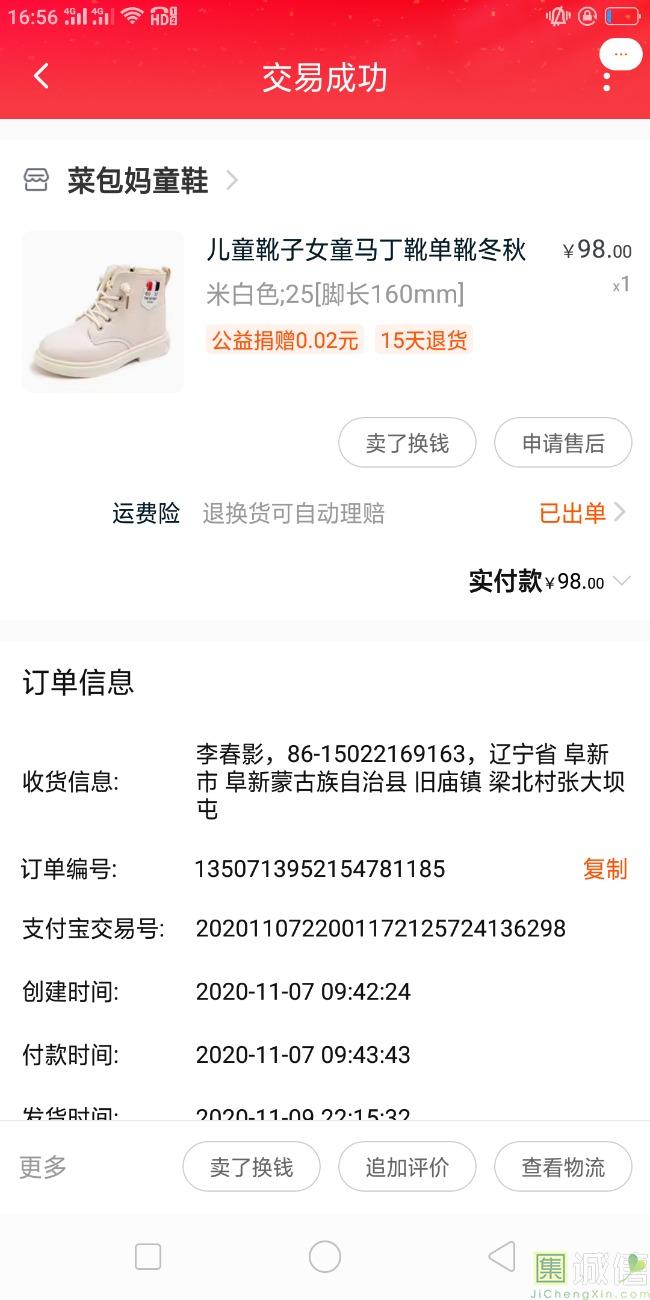
Task: Tap 卖了换钱 under the product
Action: [x=407, y=443]
